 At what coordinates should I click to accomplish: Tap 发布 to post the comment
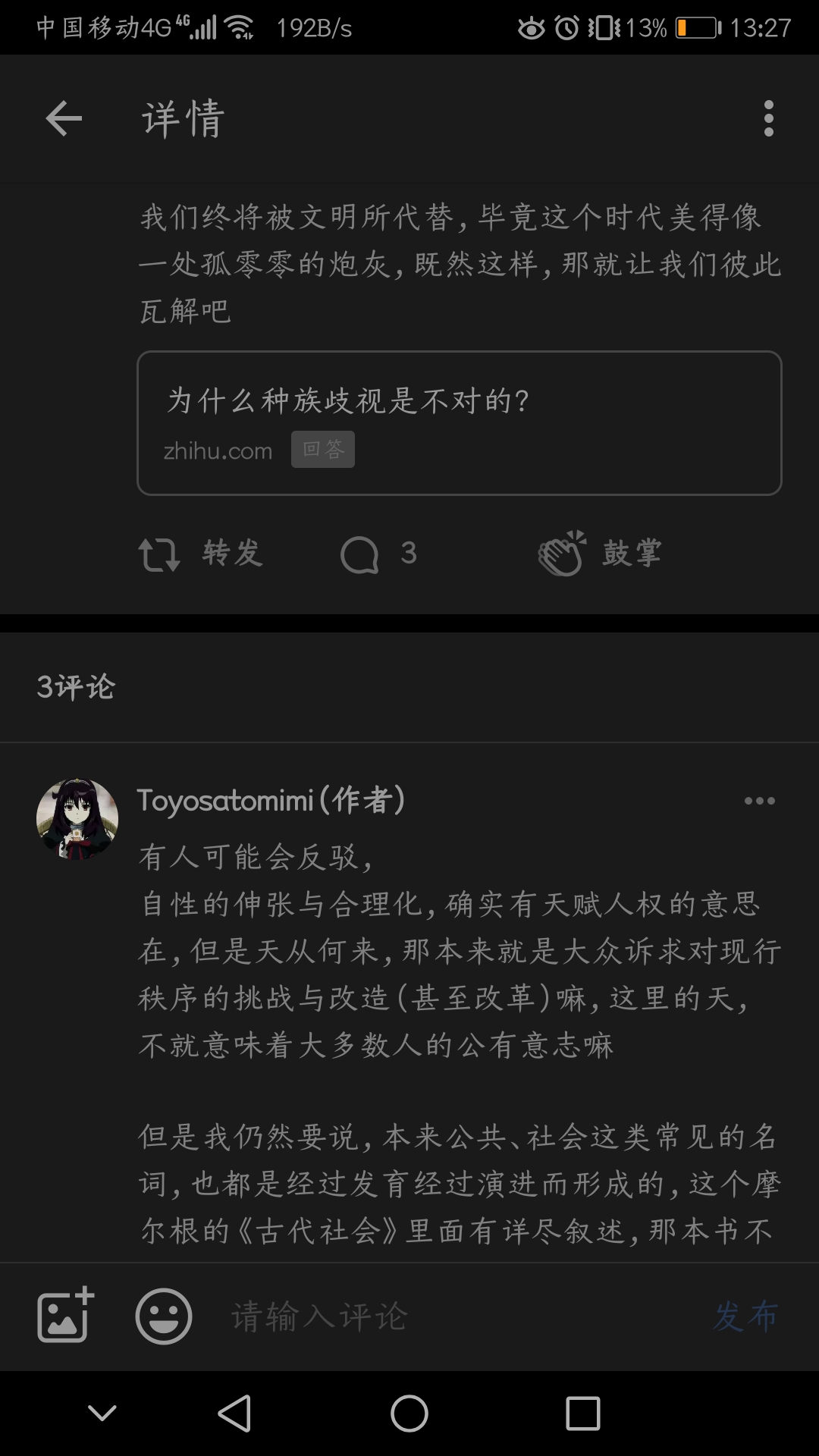(745, 1316)
